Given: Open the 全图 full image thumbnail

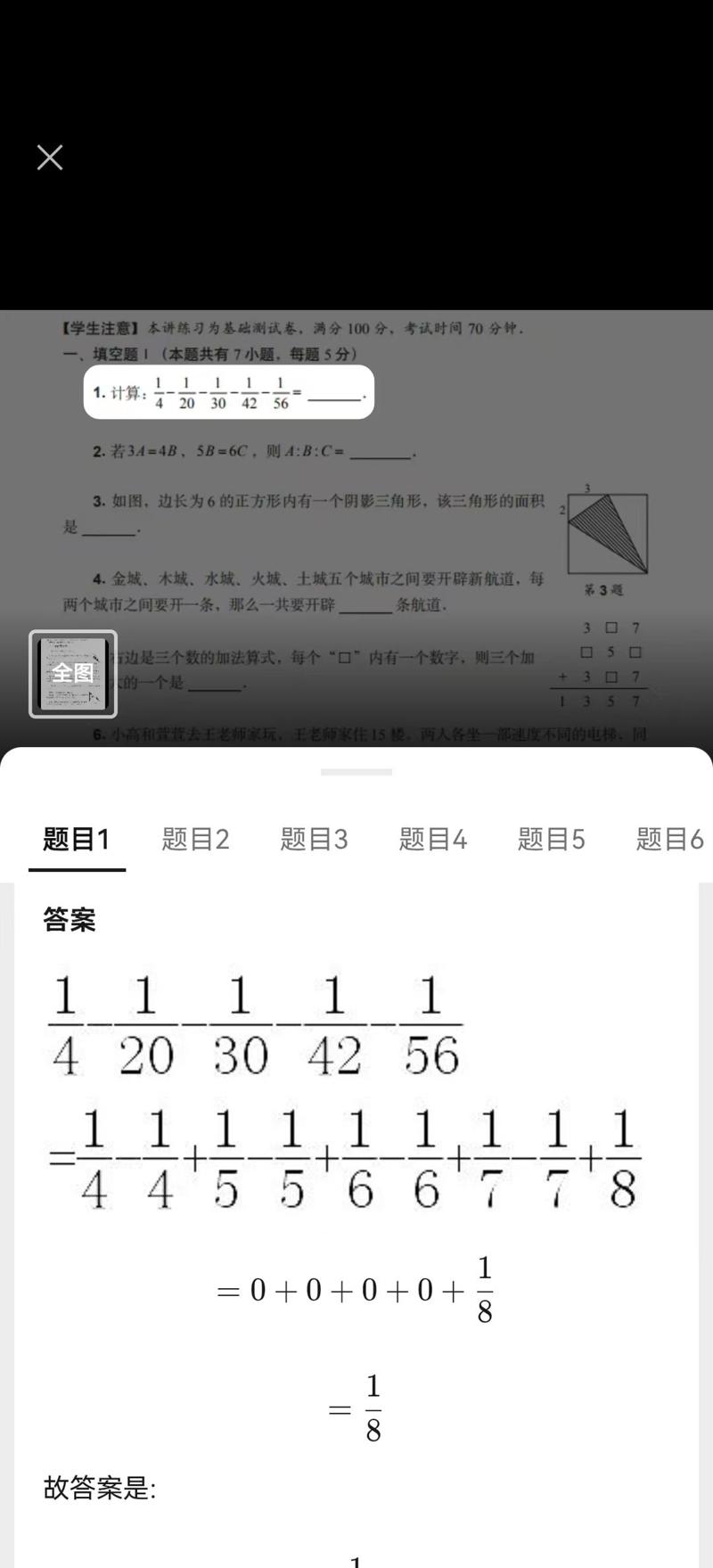Looking at the screenshot, I should click(73, 673).
